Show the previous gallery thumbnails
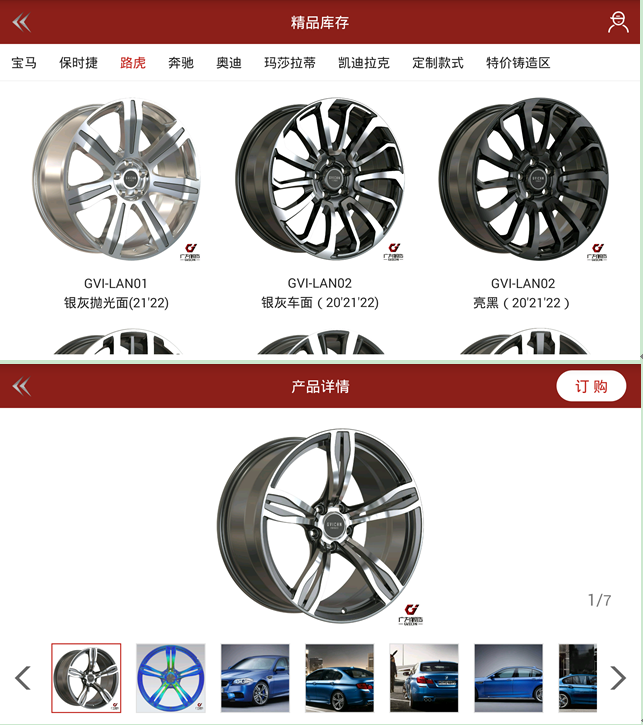This screenshot has height=725, width=643. pyautogui.click(x=22, y=678)
